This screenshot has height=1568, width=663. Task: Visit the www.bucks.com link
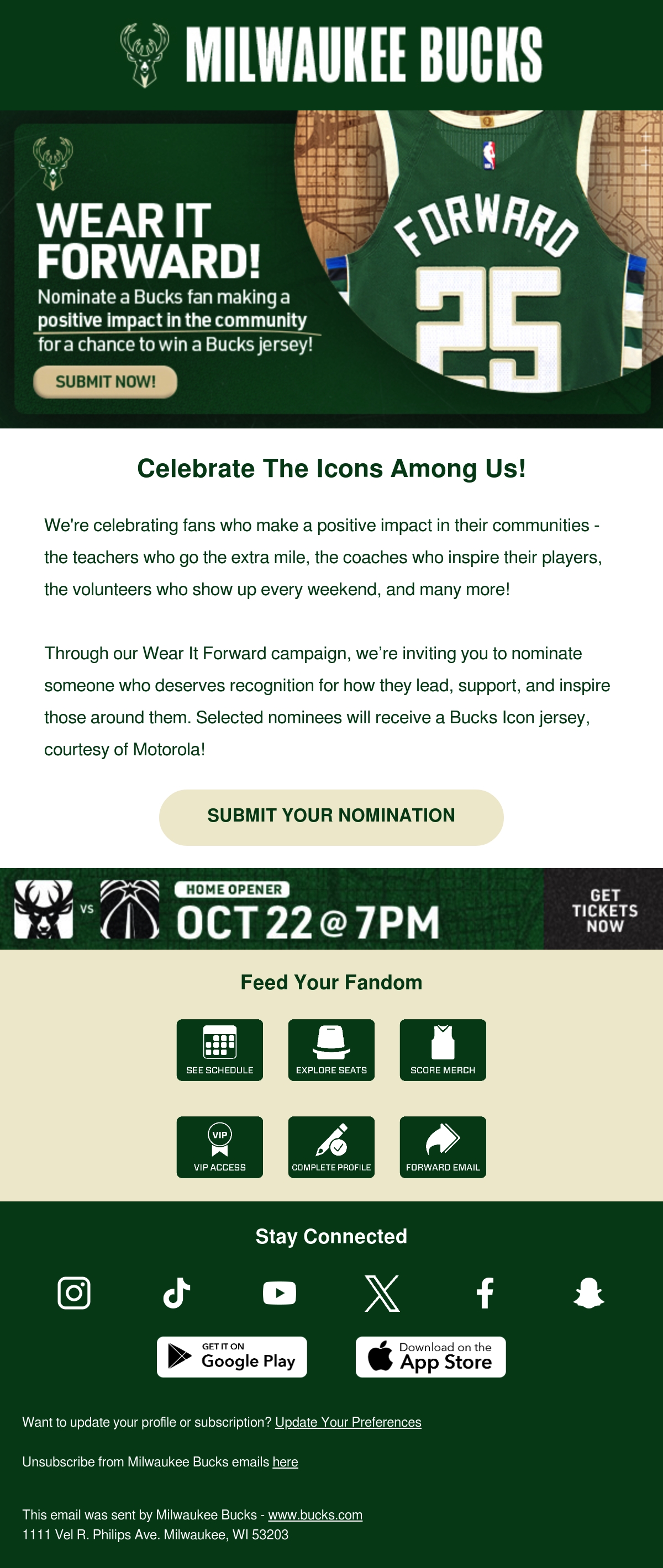tap(315, 1514)
